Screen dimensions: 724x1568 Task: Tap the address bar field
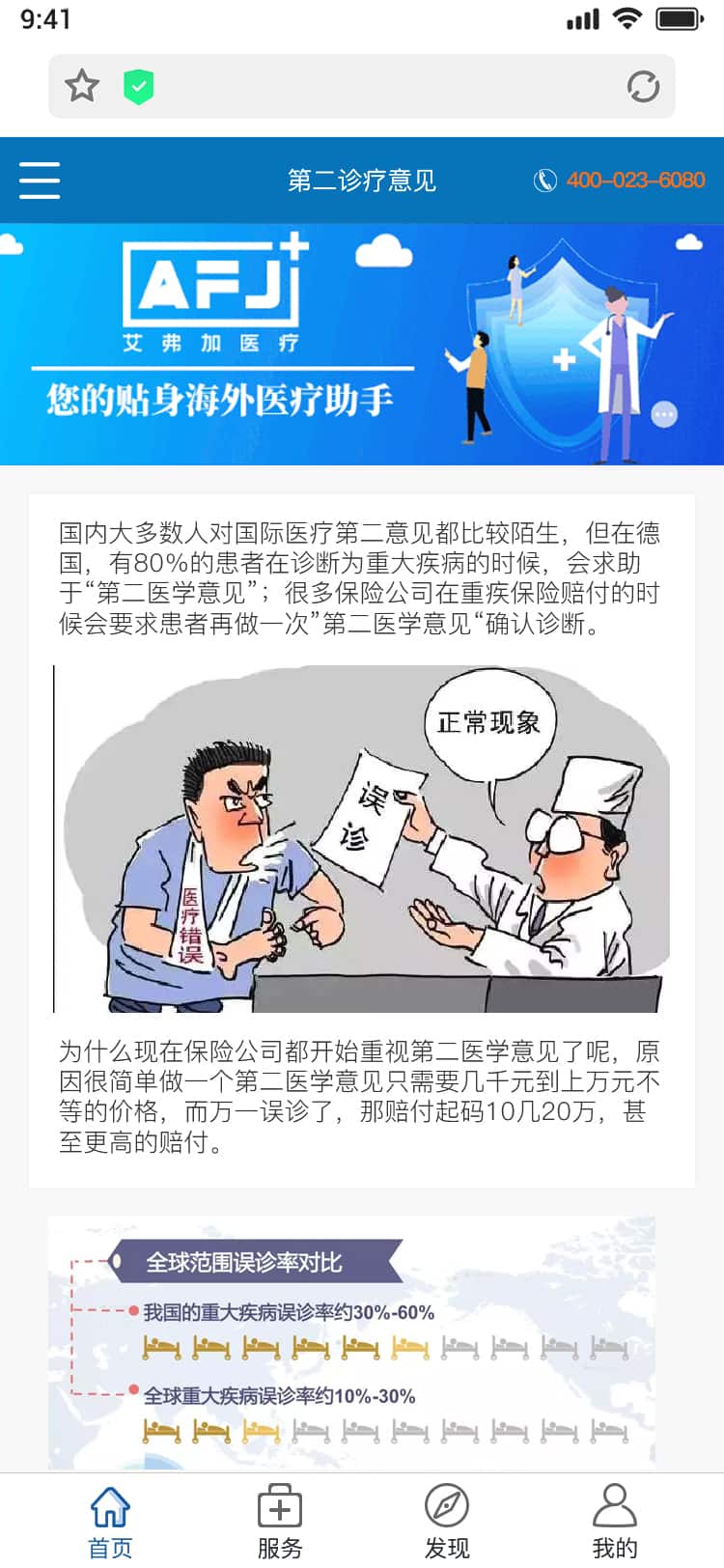[386, 87]
